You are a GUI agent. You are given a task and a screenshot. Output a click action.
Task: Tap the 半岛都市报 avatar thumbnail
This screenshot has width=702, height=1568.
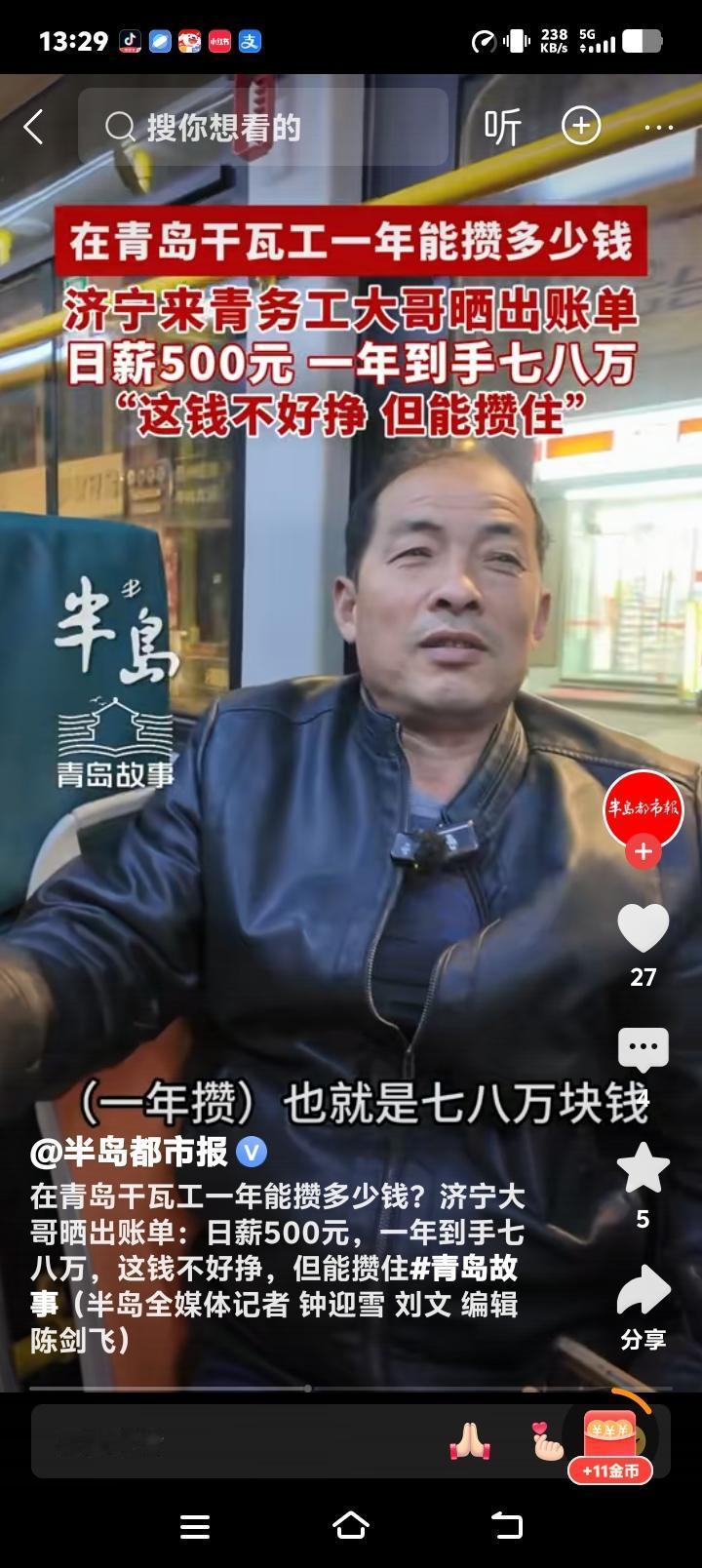tap(643, 811)
